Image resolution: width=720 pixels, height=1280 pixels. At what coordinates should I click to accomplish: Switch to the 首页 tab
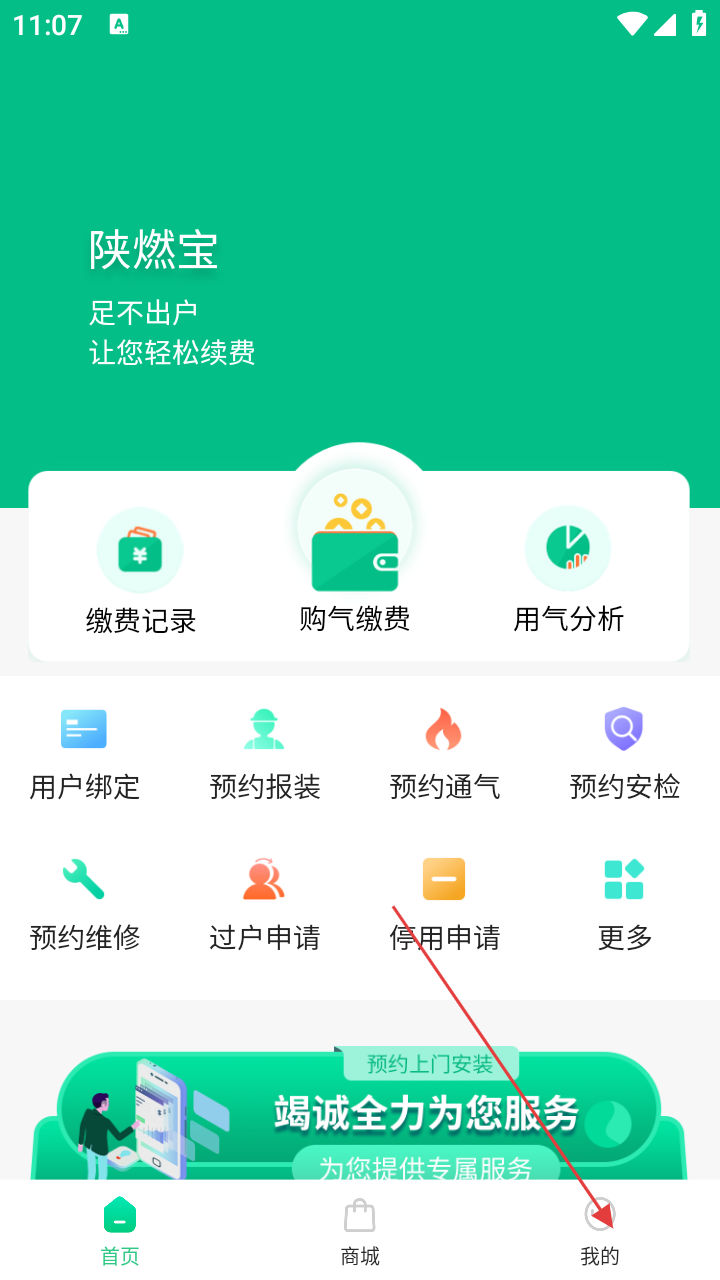(120, 1232)
